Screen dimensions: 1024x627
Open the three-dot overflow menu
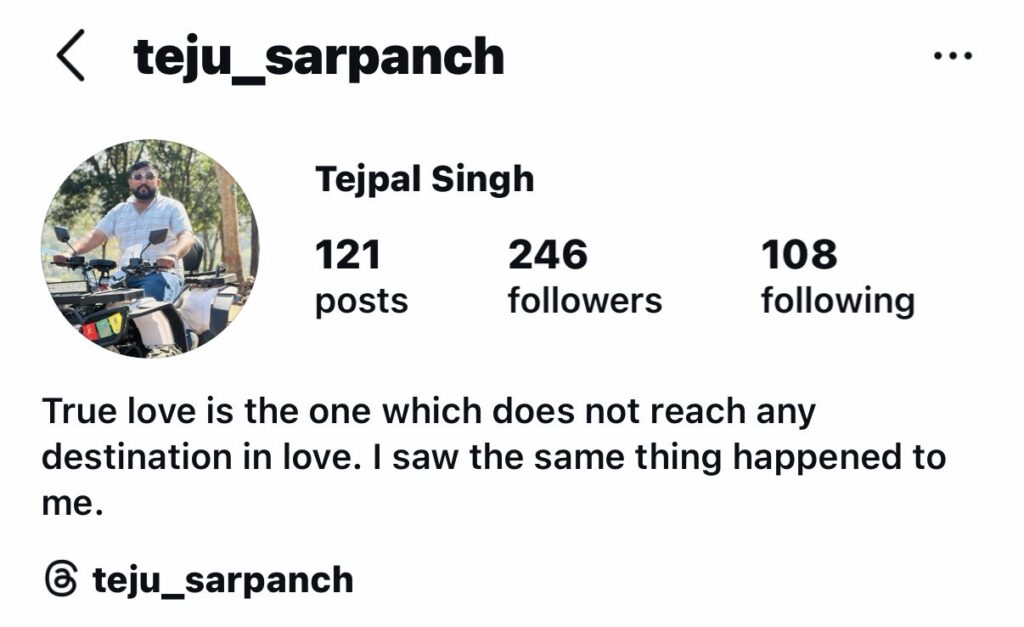click(952, 56)
